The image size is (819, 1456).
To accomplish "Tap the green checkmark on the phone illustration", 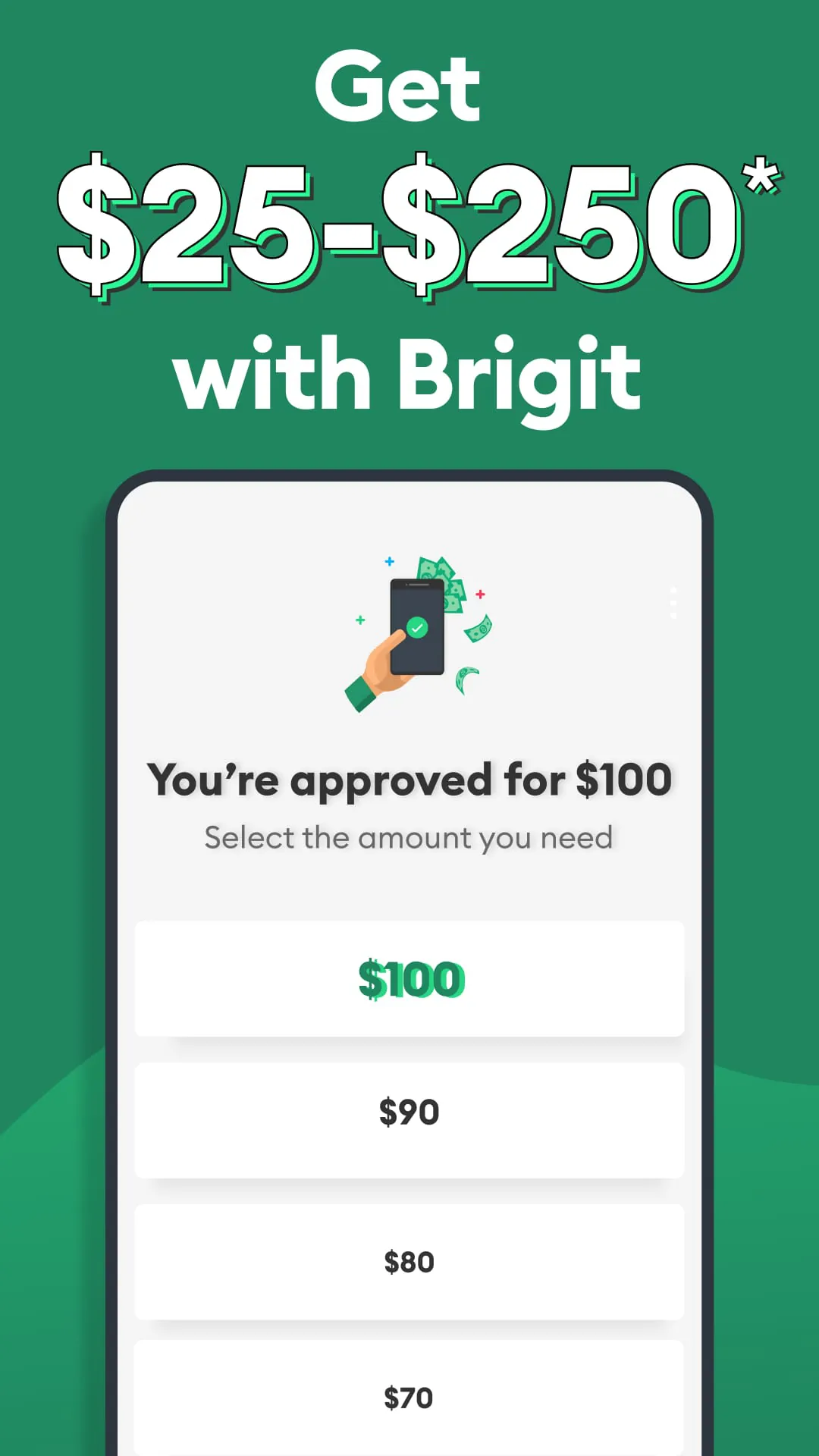I will point(417,628).
